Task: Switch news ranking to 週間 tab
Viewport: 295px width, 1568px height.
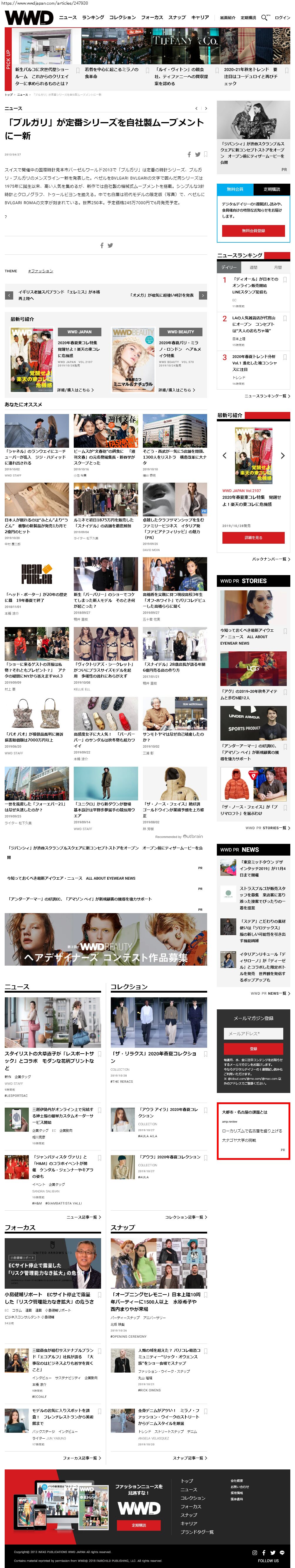Action: click(x=253, y=267)
